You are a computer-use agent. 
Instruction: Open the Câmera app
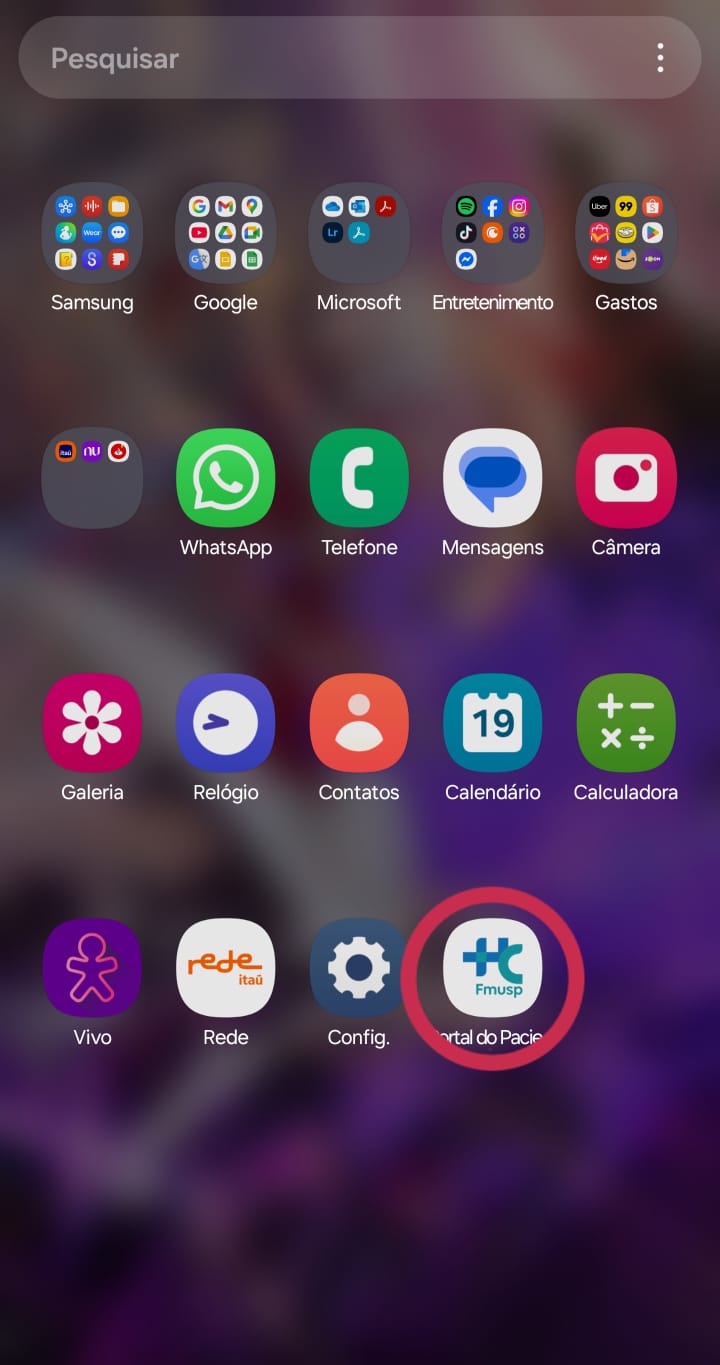[x=626, y=478]
